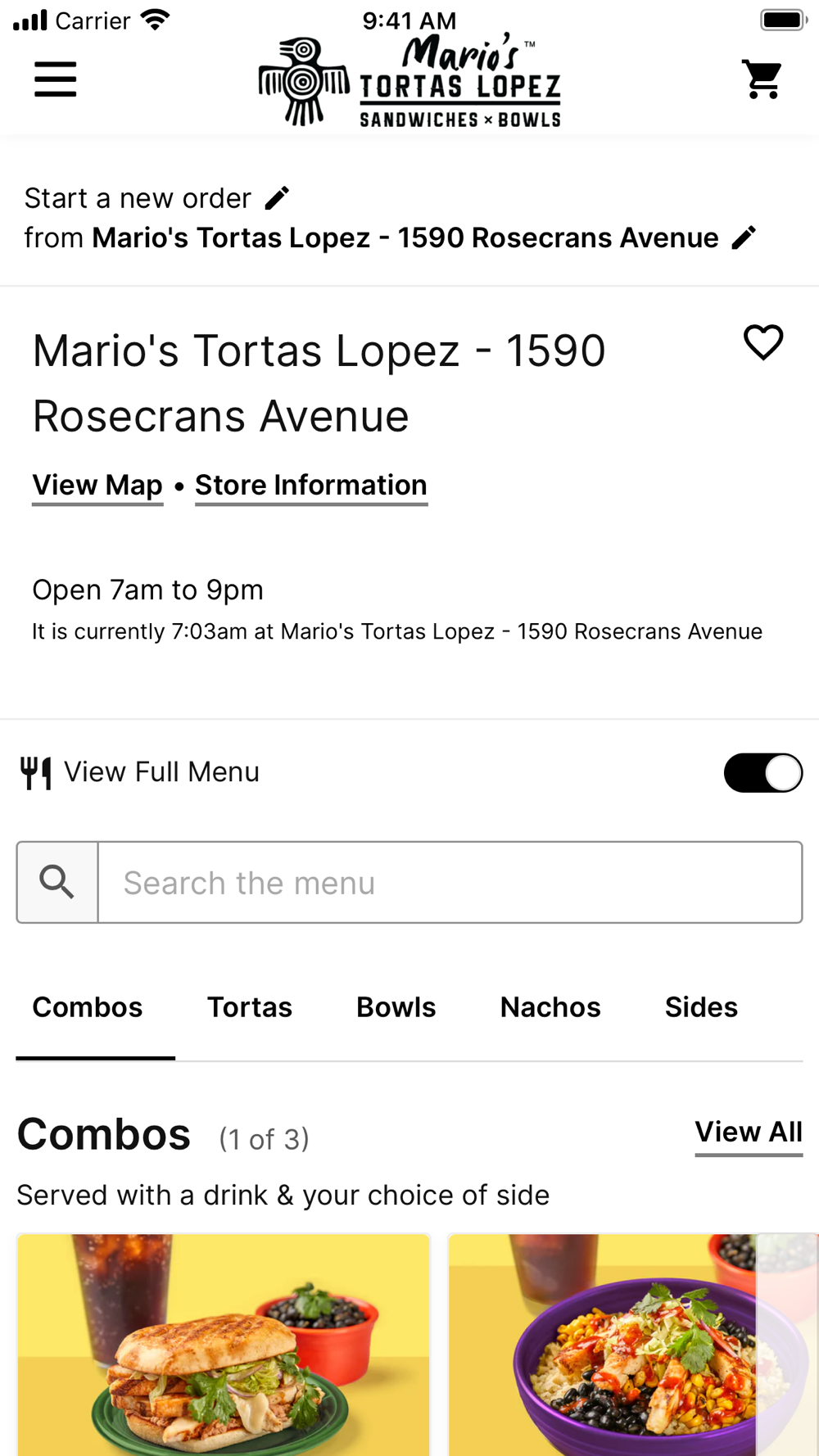The image size is (819, 1456).
Task: Switch to the Tortas tab
Action: (250, 1007)
